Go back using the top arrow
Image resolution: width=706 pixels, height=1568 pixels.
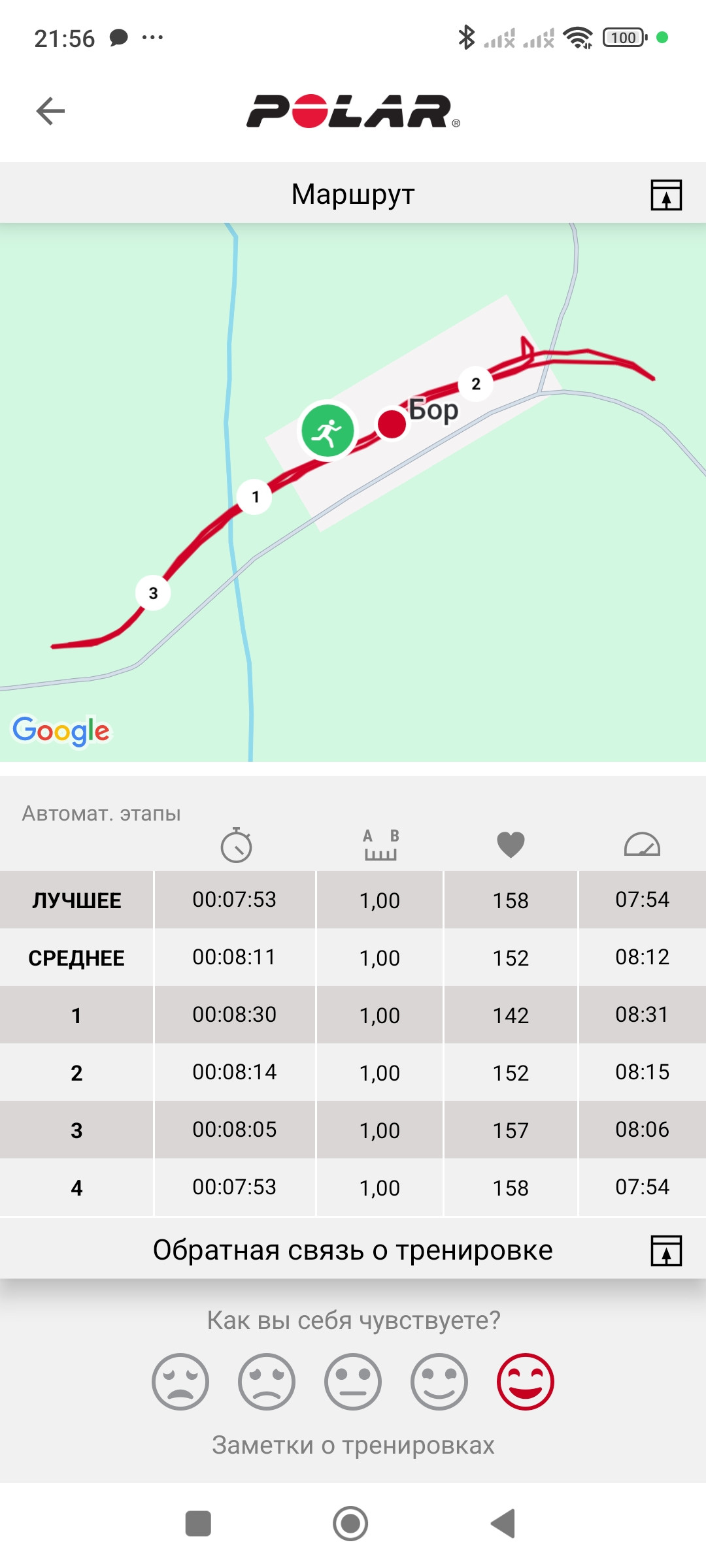tap(50, 110)
